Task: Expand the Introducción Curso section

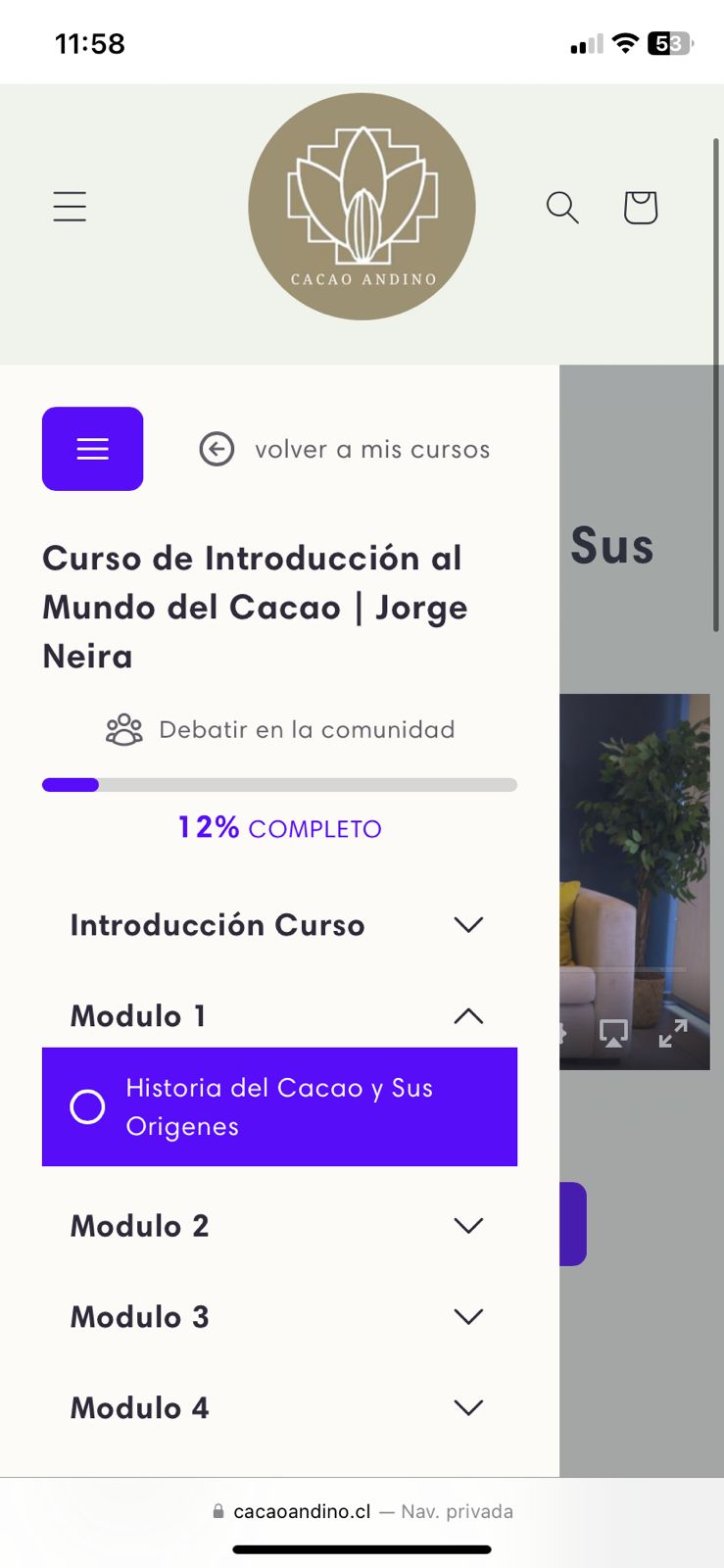Action: tap(279, 925)
